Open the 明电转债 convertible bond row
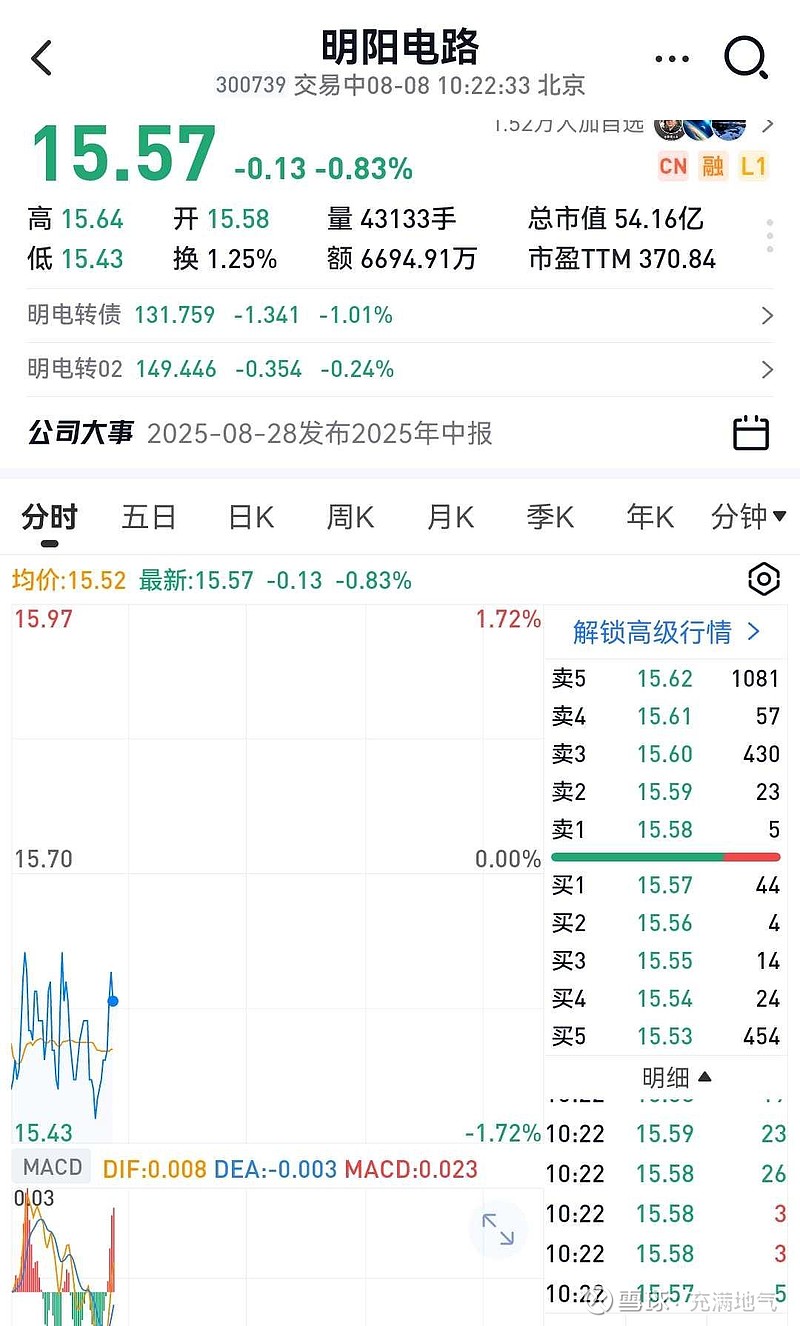The width and height of the screenshot is (800, 1326). [400, 315]
